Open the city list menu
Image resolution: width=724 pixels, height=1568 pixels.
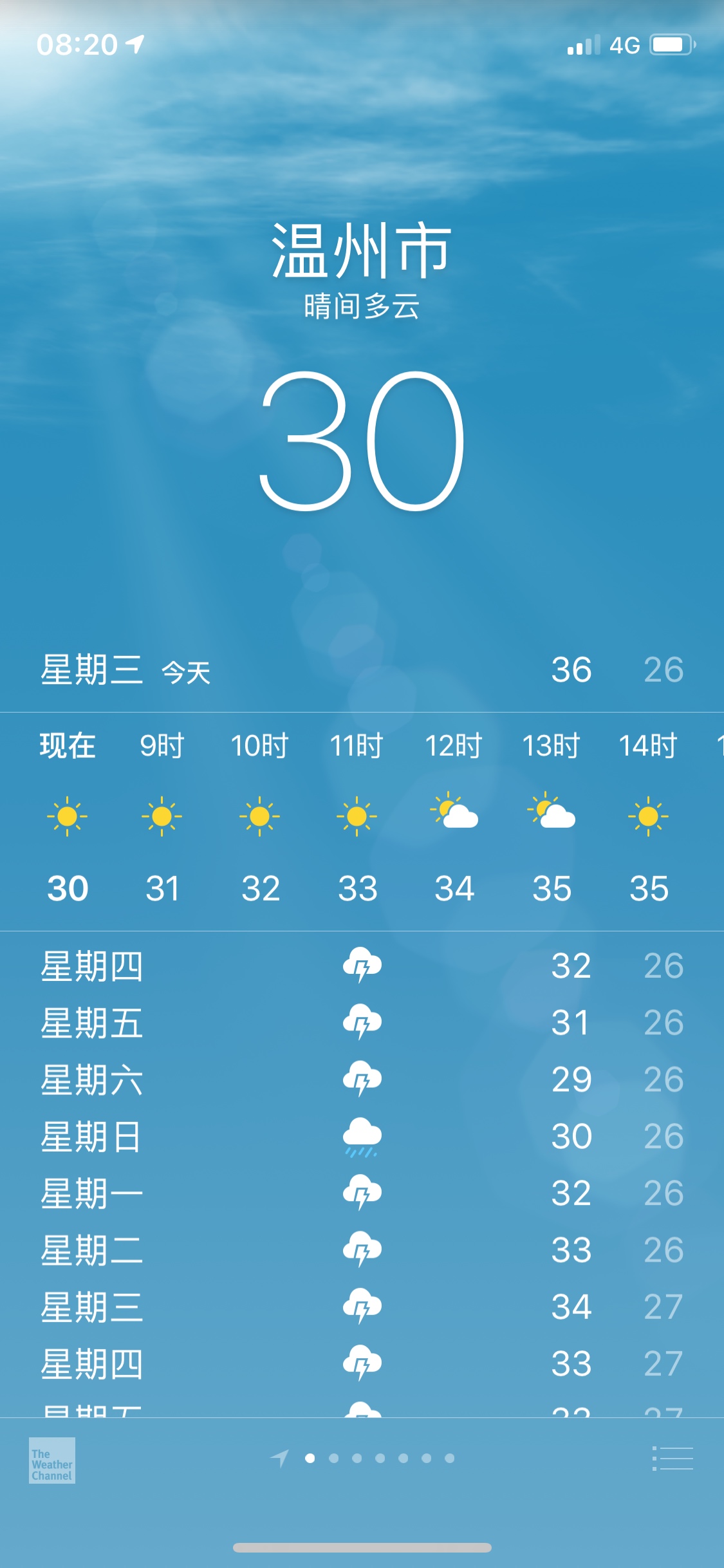[x=673, y=1459]
